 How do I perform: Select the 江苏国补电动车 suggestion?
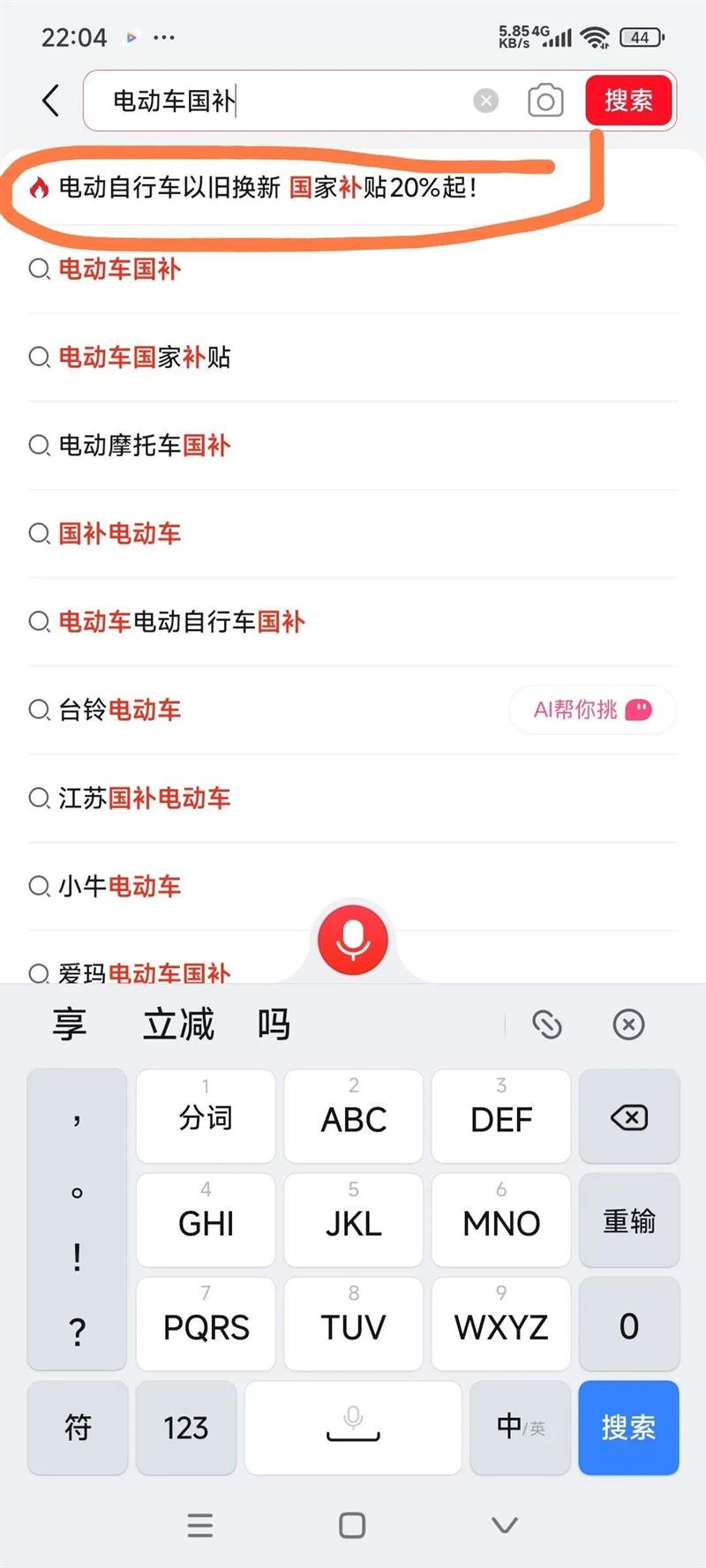[353, 799]
